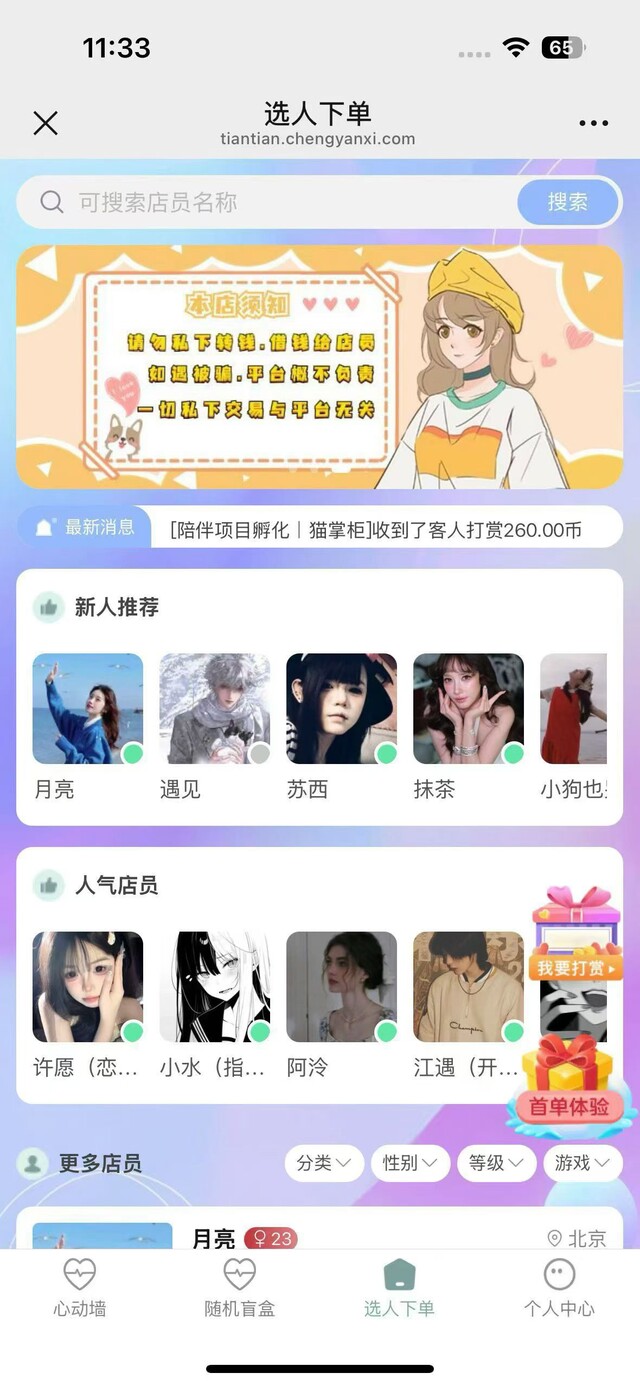Open the three-dot overflow menu
This screenshot has width=640, height=1386.
tap(593, 123)
